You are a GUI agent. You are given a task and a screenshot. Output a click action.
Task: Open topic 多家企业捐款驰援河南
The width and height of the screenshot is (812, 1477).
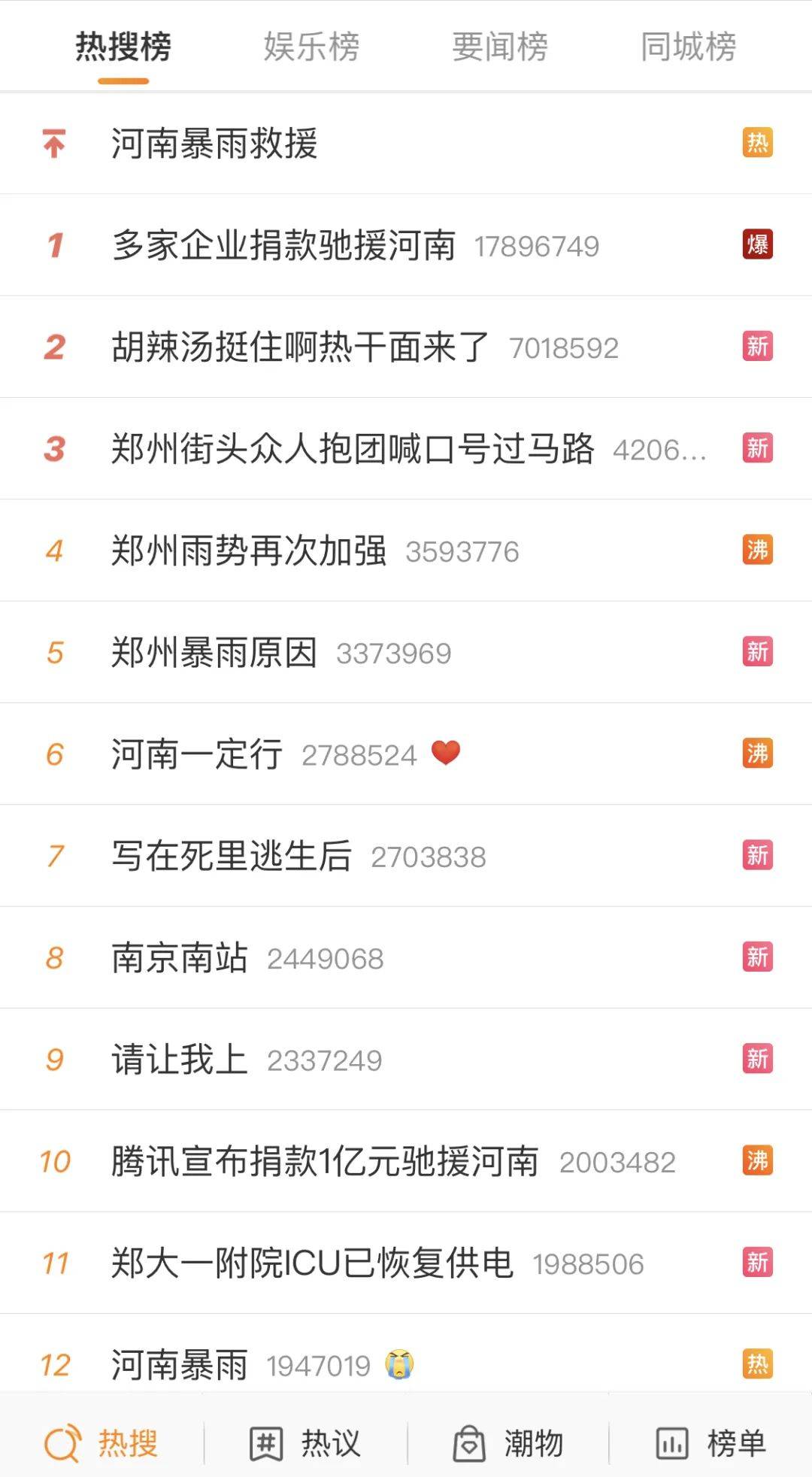(x=284, y=245)
